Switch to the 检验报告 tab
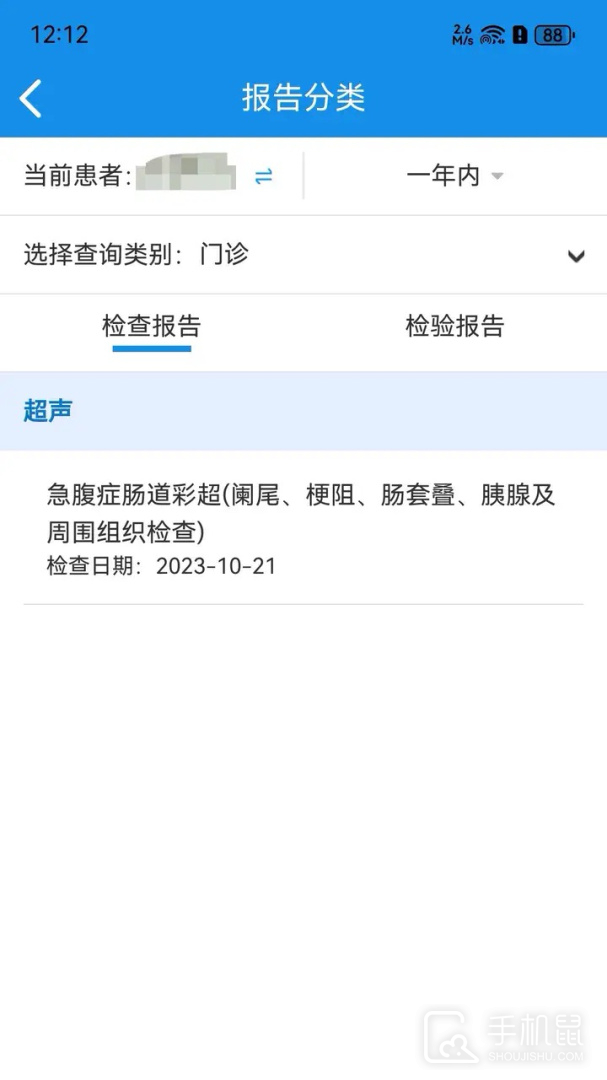The width and height of the screenshot is (607, 1080). (454, 327)
